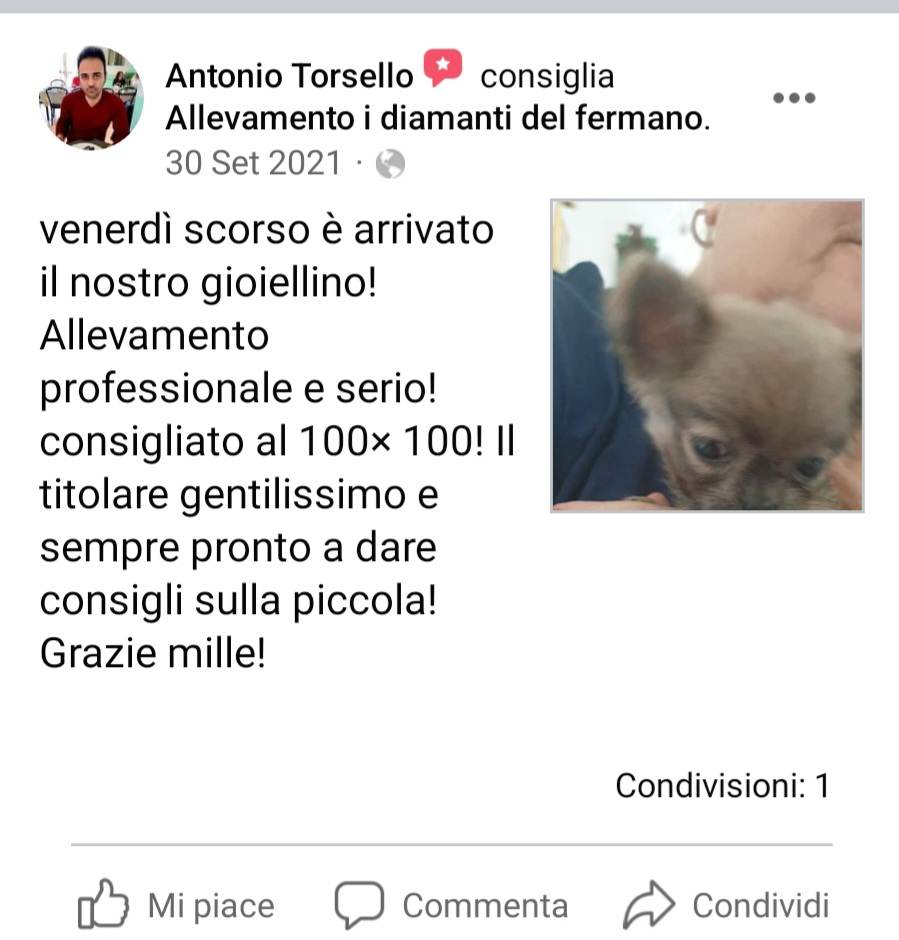The width and height of the screenshot is (899, 940).
Task: Like the post with Mi piace
Action: point(176,905)
